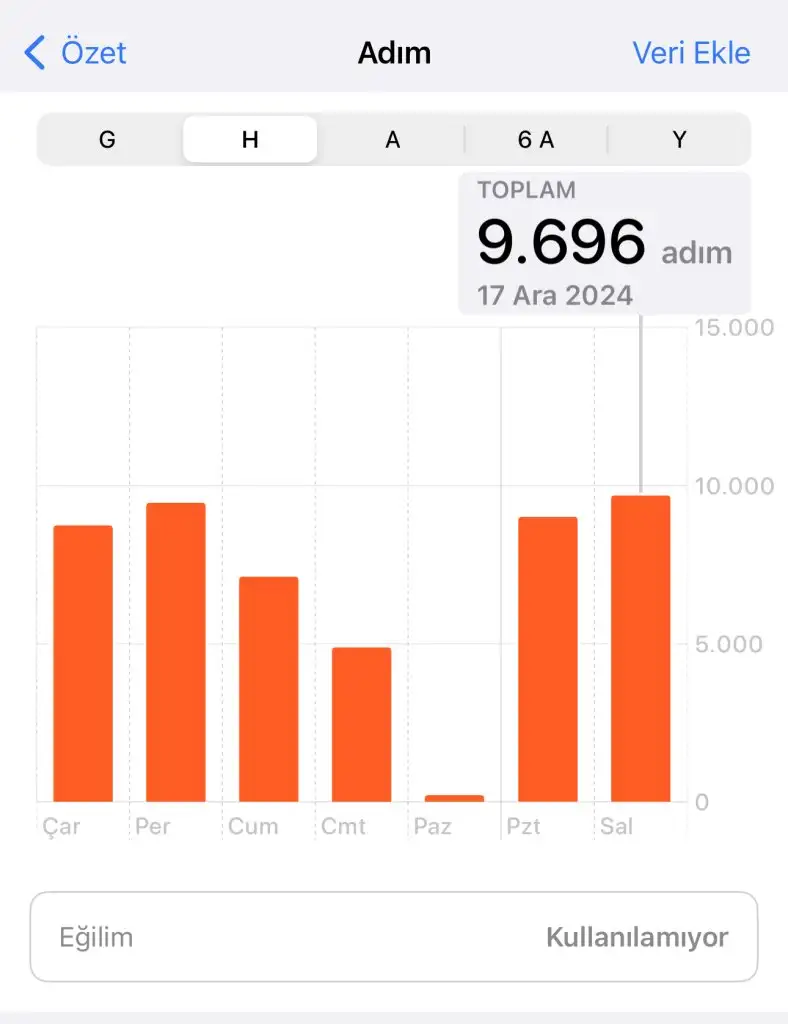
Task: Go back to Özet
Action: (x=76, y=52)
